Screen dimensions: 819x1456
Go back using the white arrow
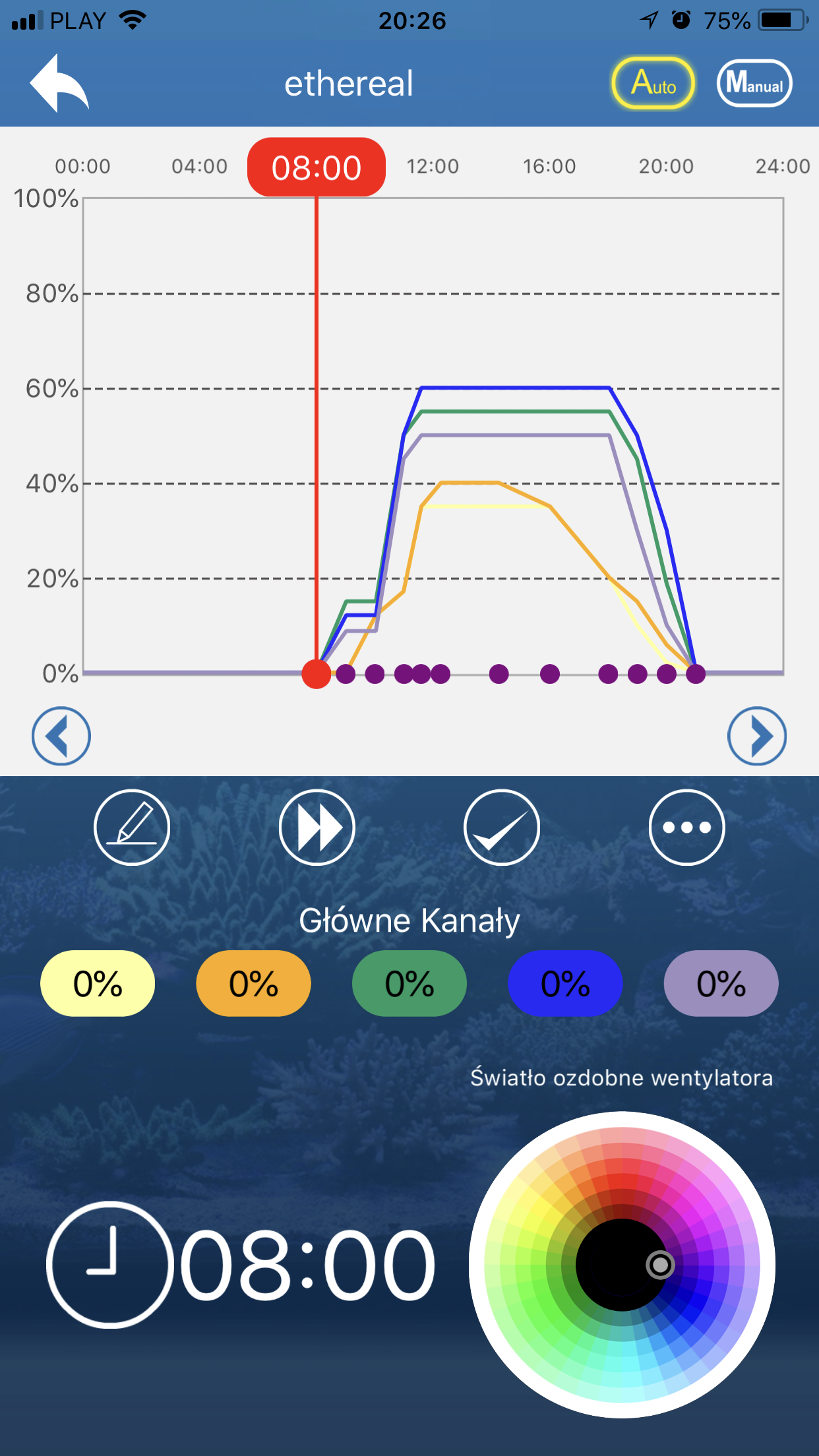pyautogui.click(x=59, y=84)
